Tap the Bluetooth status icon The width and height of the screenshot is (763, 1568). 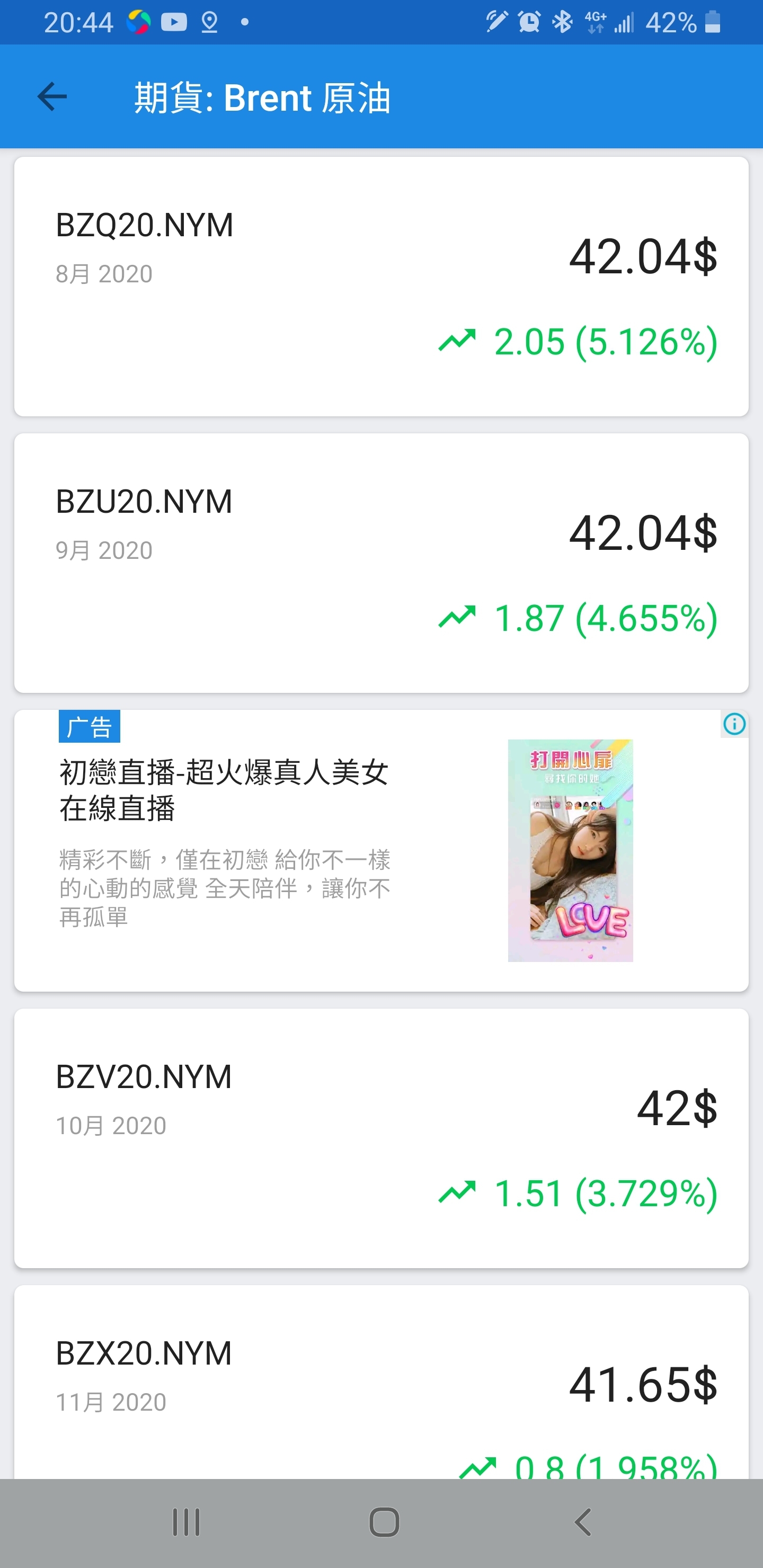[x=560, y=22]
